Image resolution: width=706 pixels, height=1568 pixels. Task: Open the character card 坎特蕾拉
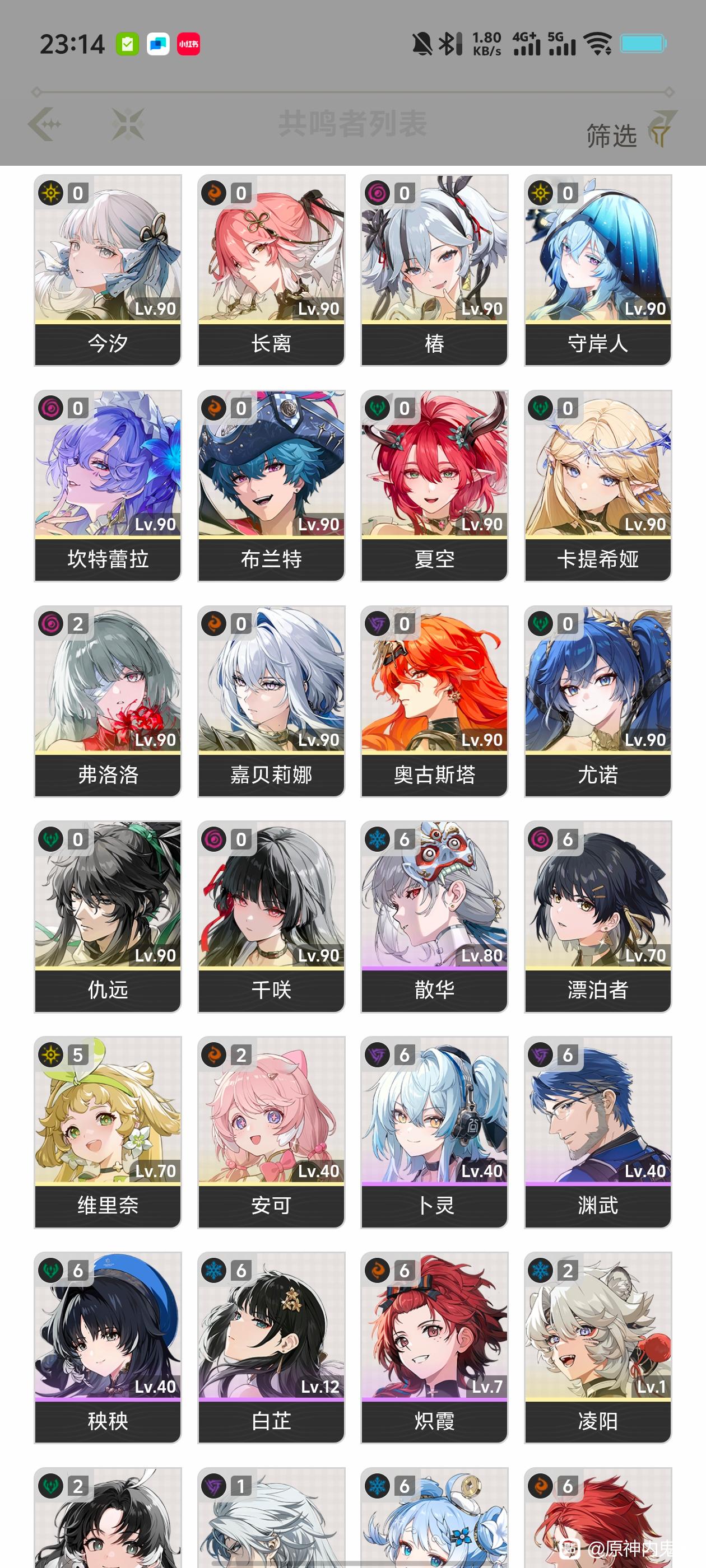click(x=108, y=485)
